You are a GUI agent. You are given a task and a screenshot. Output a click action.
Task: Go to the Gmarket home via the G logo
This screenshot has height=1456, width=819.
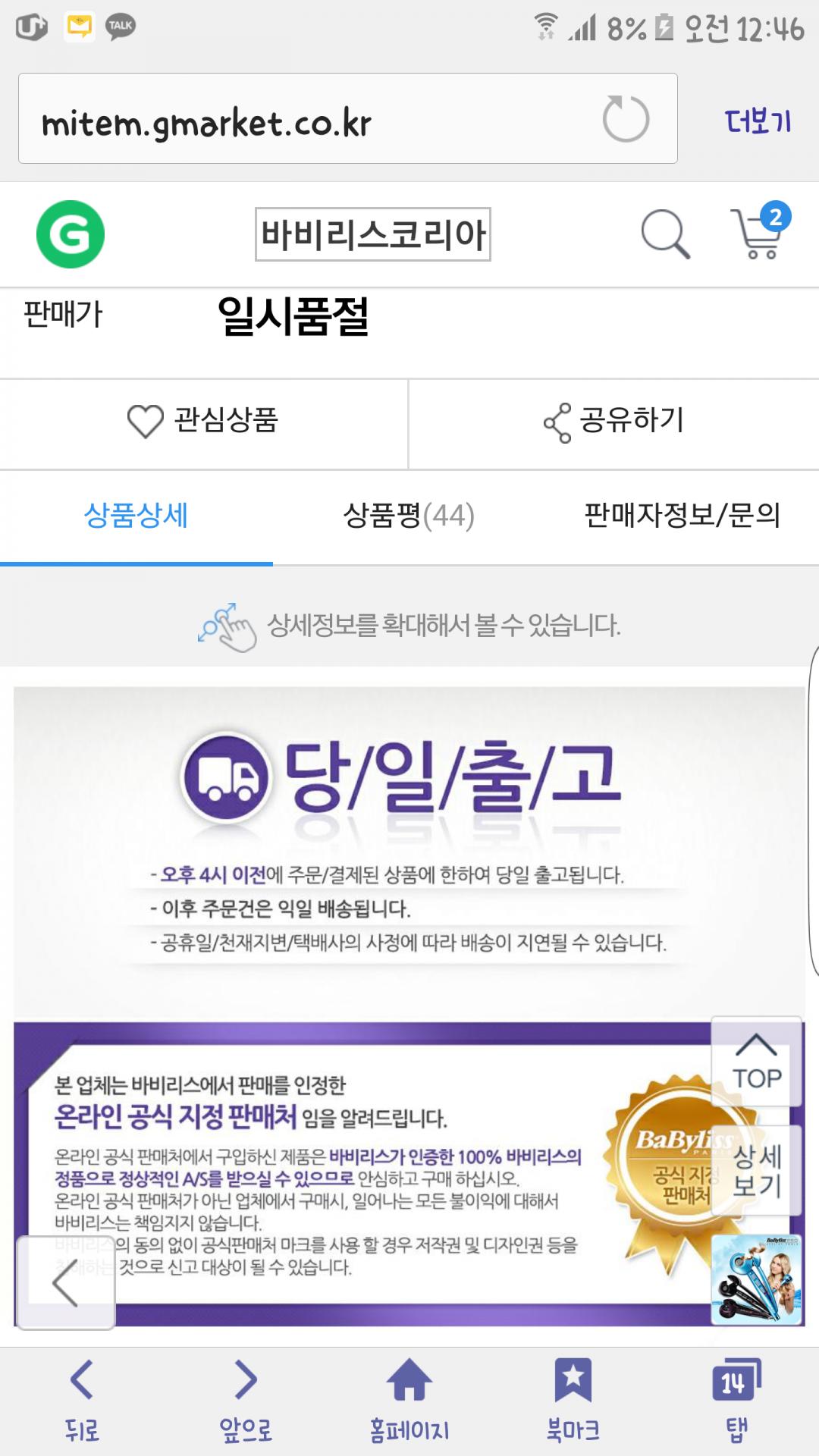pyautogui.click(x=70, y=234)
